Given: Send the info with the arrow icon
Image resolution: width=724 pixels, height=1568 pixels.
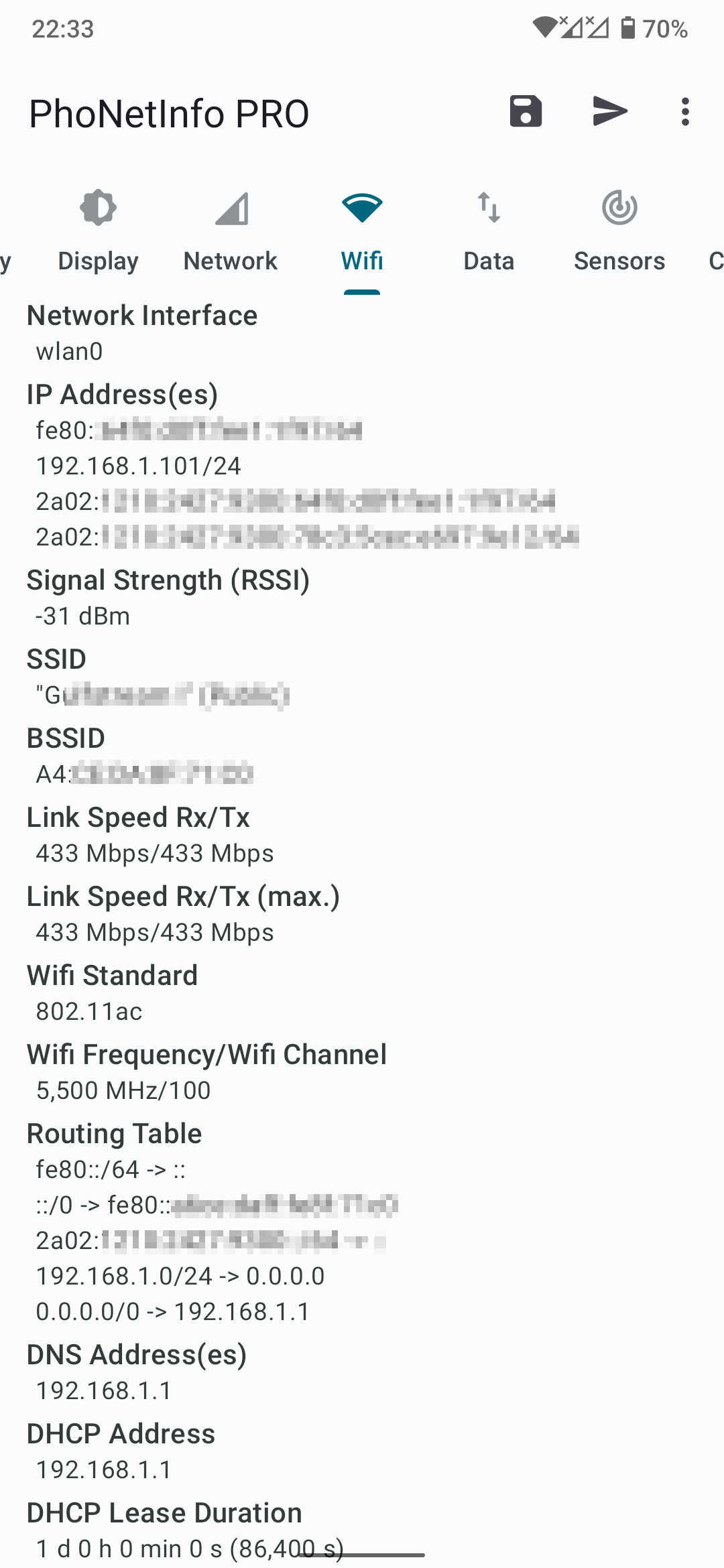Looking at the screenshot, I should point(610,111).
